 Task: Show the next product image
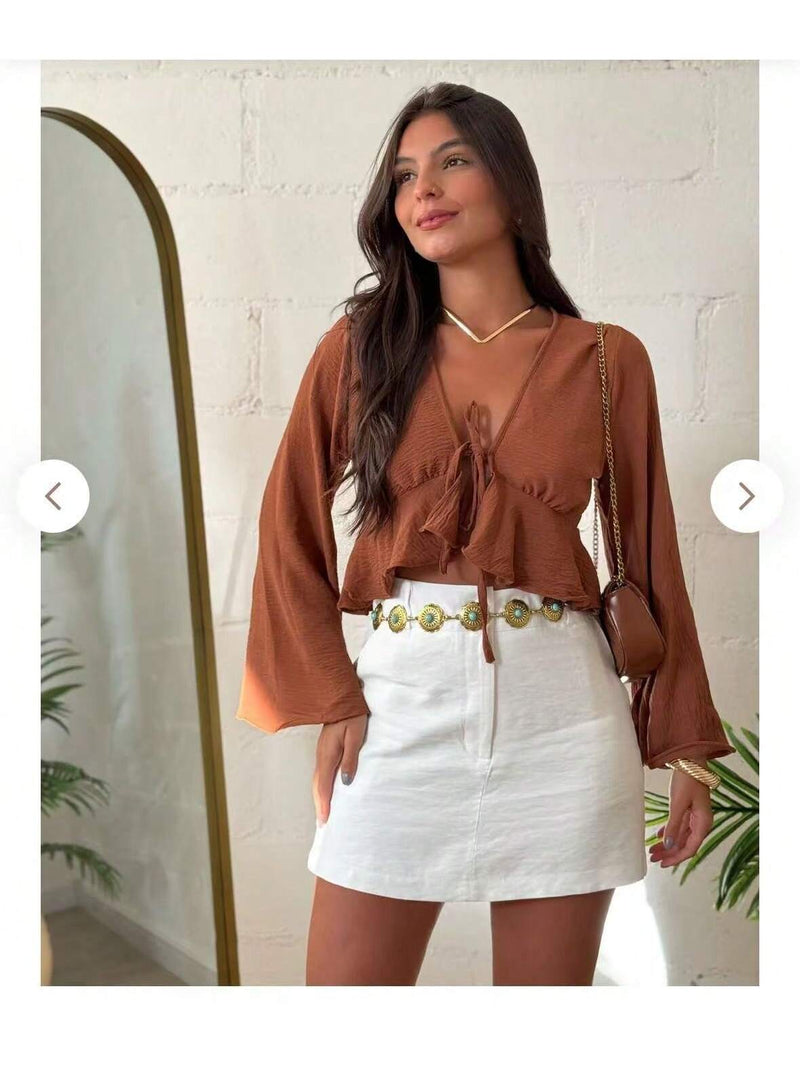pos(746,496)
